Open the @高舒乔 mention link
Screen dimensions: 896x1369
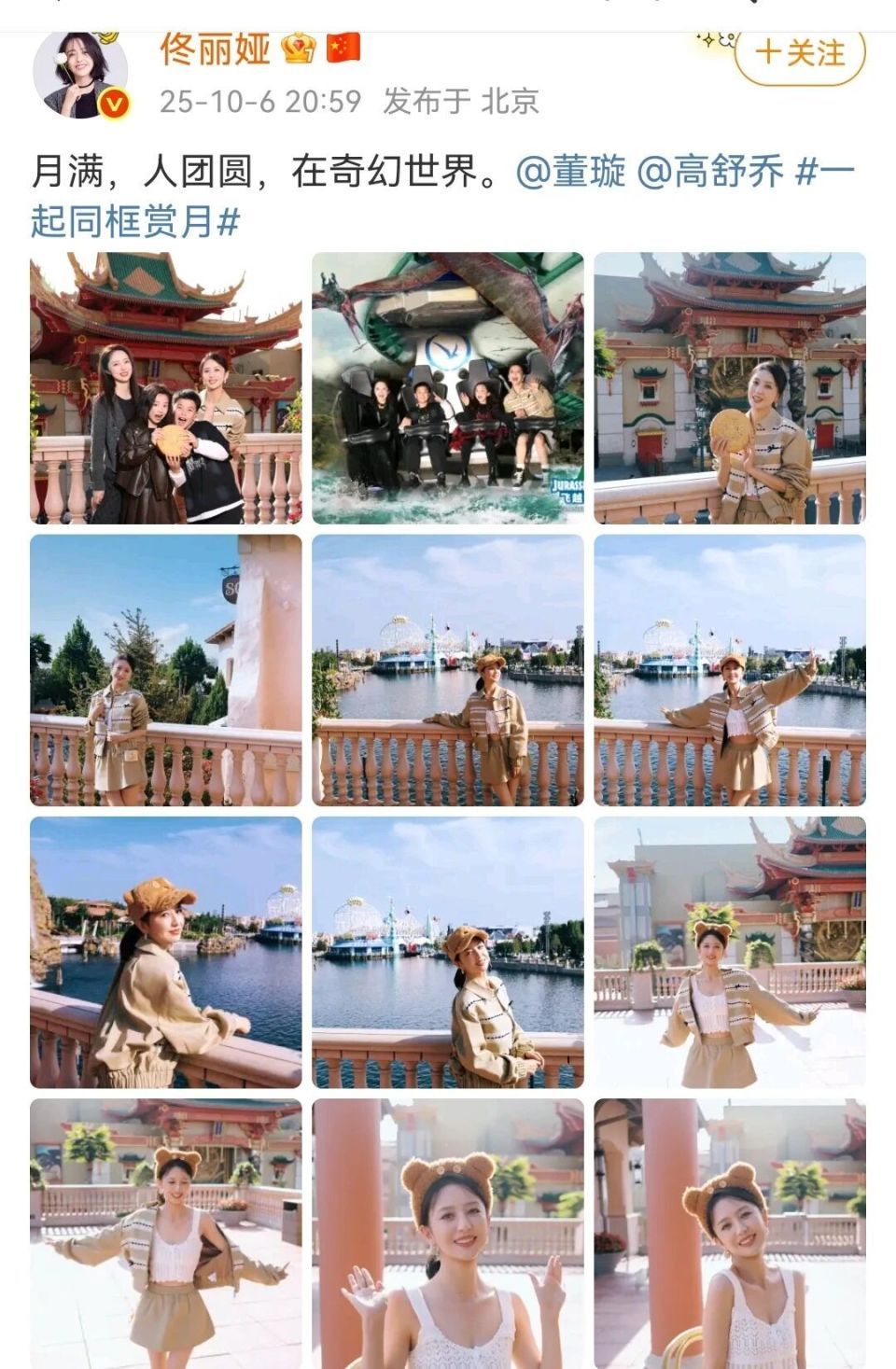[x=709, y=172]
